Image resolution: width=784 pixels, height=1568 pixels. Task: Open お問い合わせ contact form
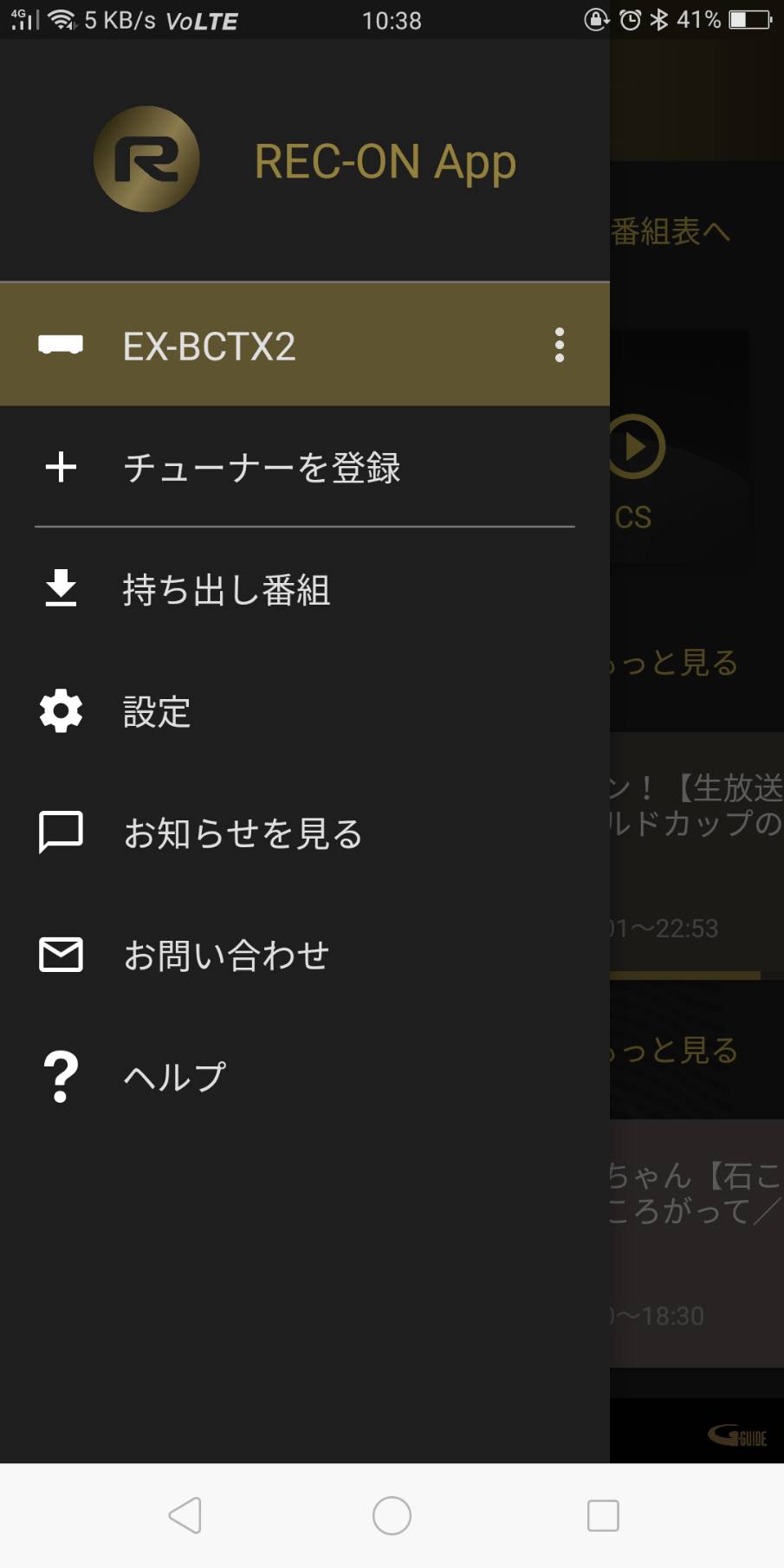(x=305, y=956)
